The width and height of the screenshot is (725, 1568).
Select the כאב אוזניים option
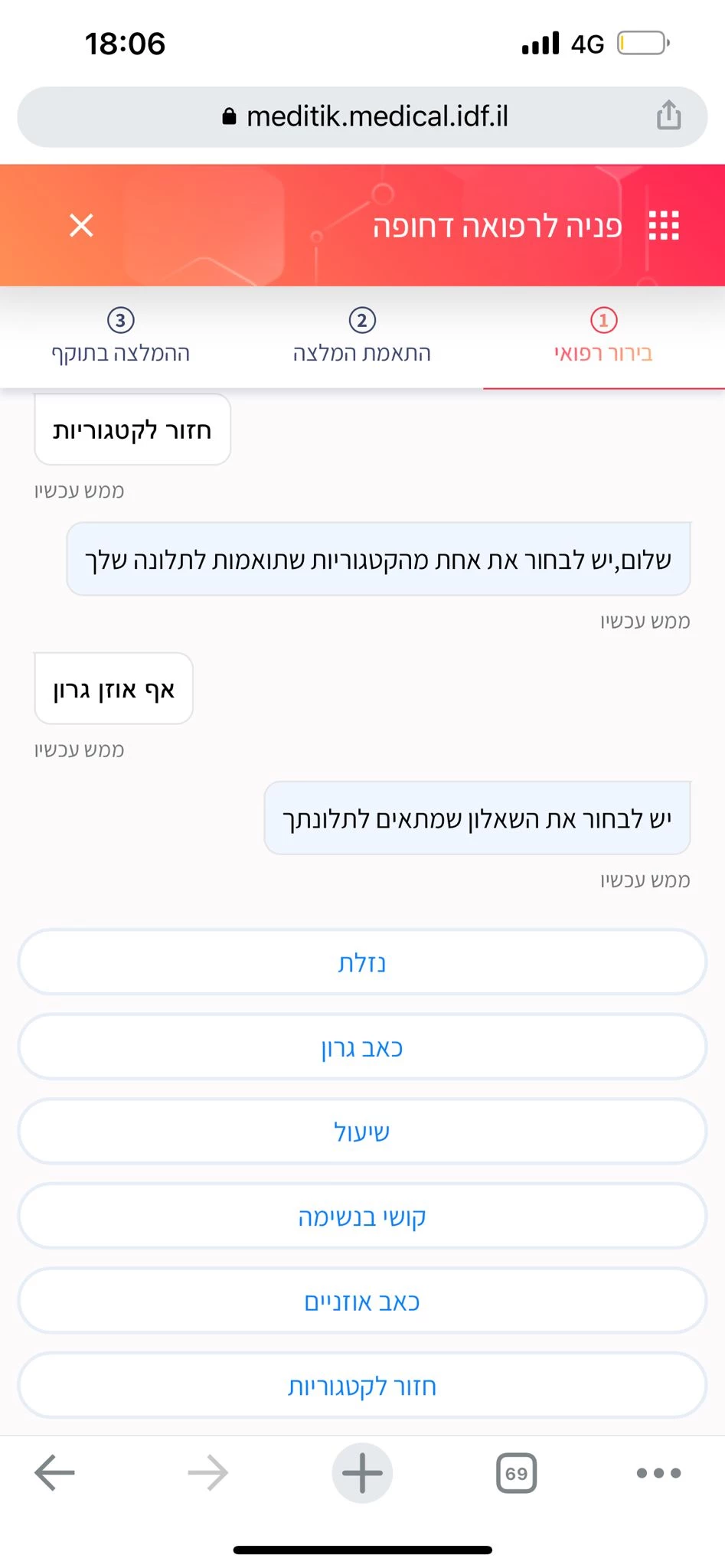pyautogui.click(x=362, y=1302)
